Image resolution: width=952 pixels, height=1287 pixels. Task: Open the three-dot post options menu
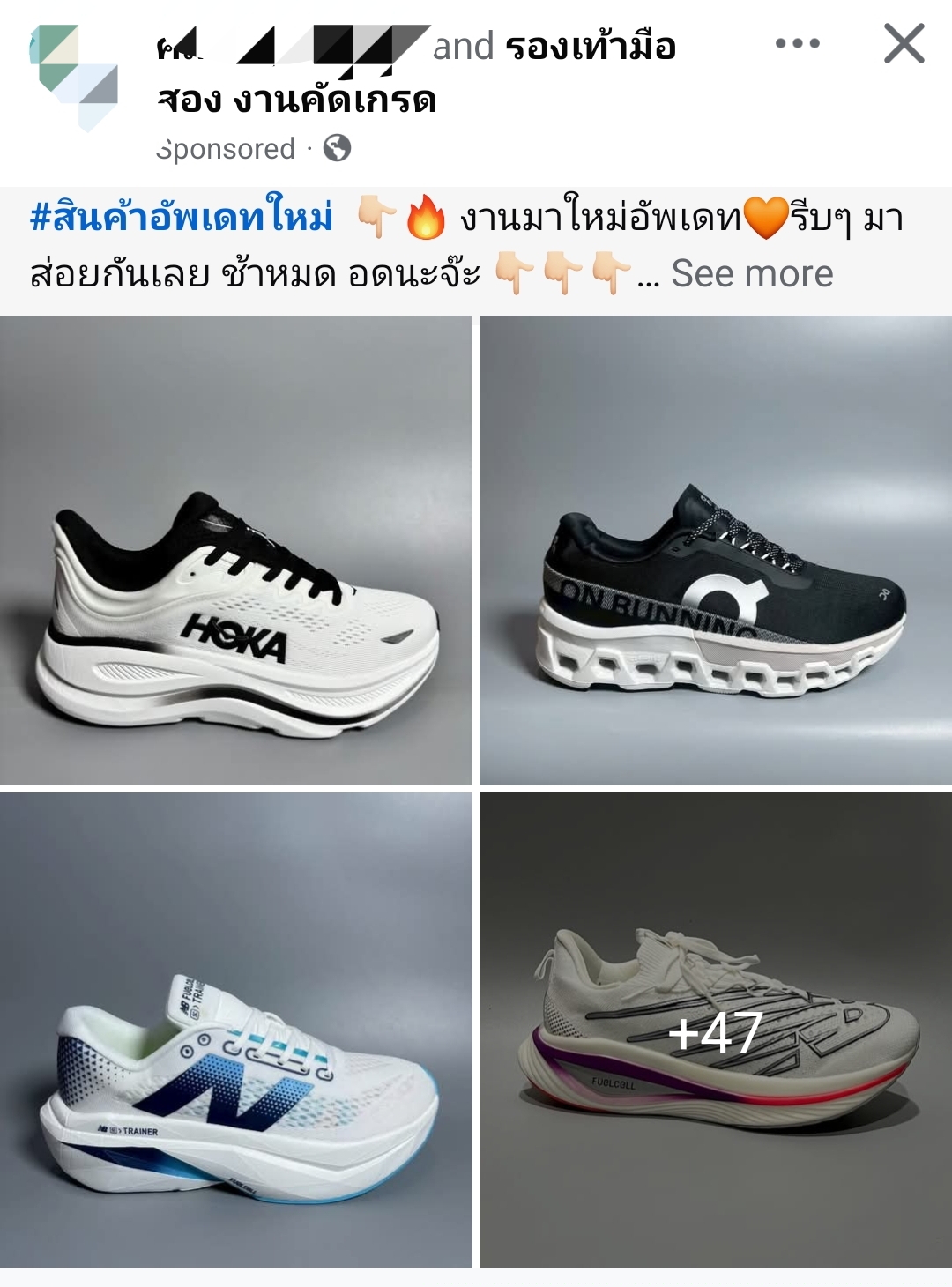pyautogui.click(x=797, y=43)
